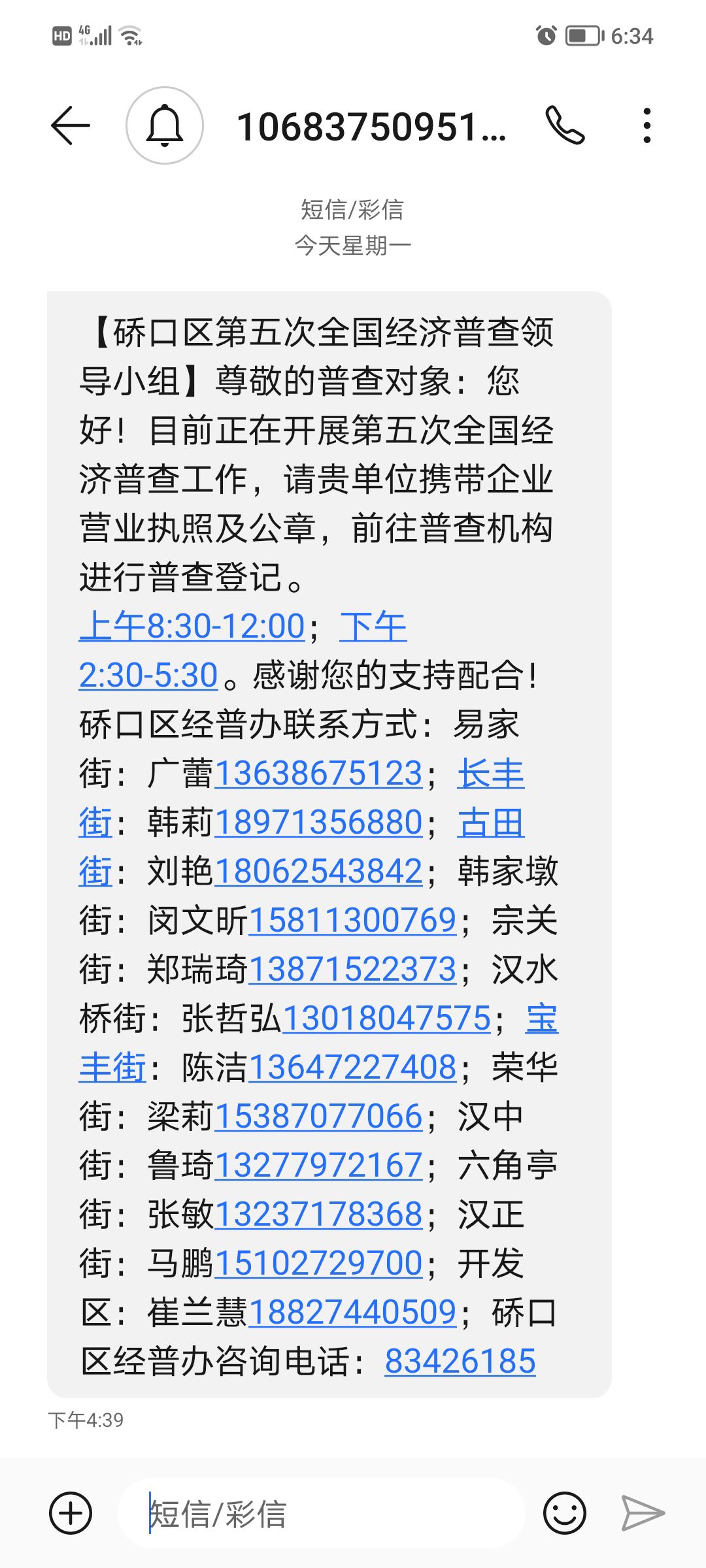The width and height of the screenshot is (706, 1568).
Task: Focus the 短信/彩信 message input field
Action: pyautogui.click(x=321, y=1514)
